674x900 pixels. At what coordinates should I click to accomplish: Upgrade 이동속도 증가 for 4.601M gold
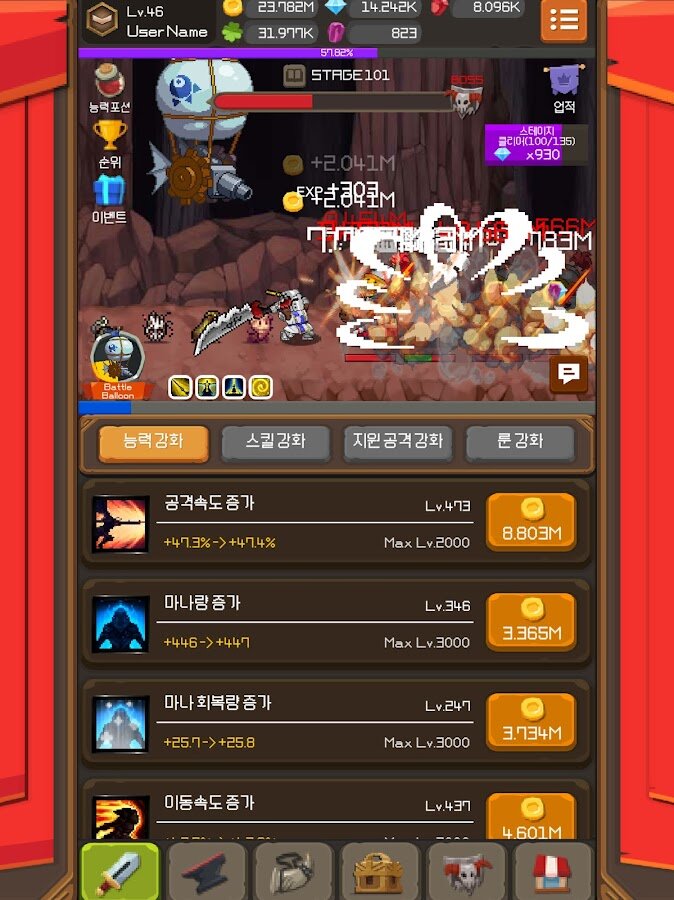click(x=531, y=815)
